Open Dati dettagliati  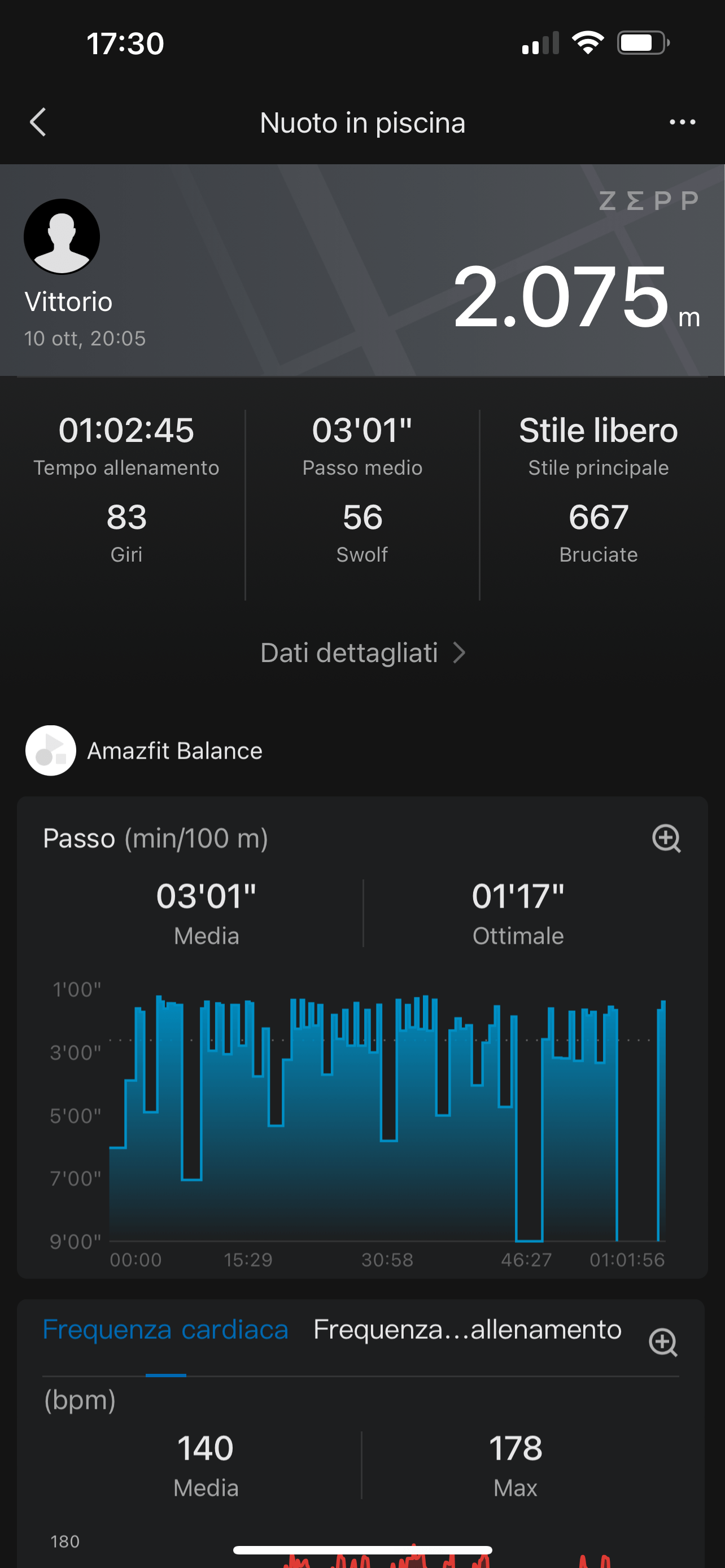click(363, 653)
